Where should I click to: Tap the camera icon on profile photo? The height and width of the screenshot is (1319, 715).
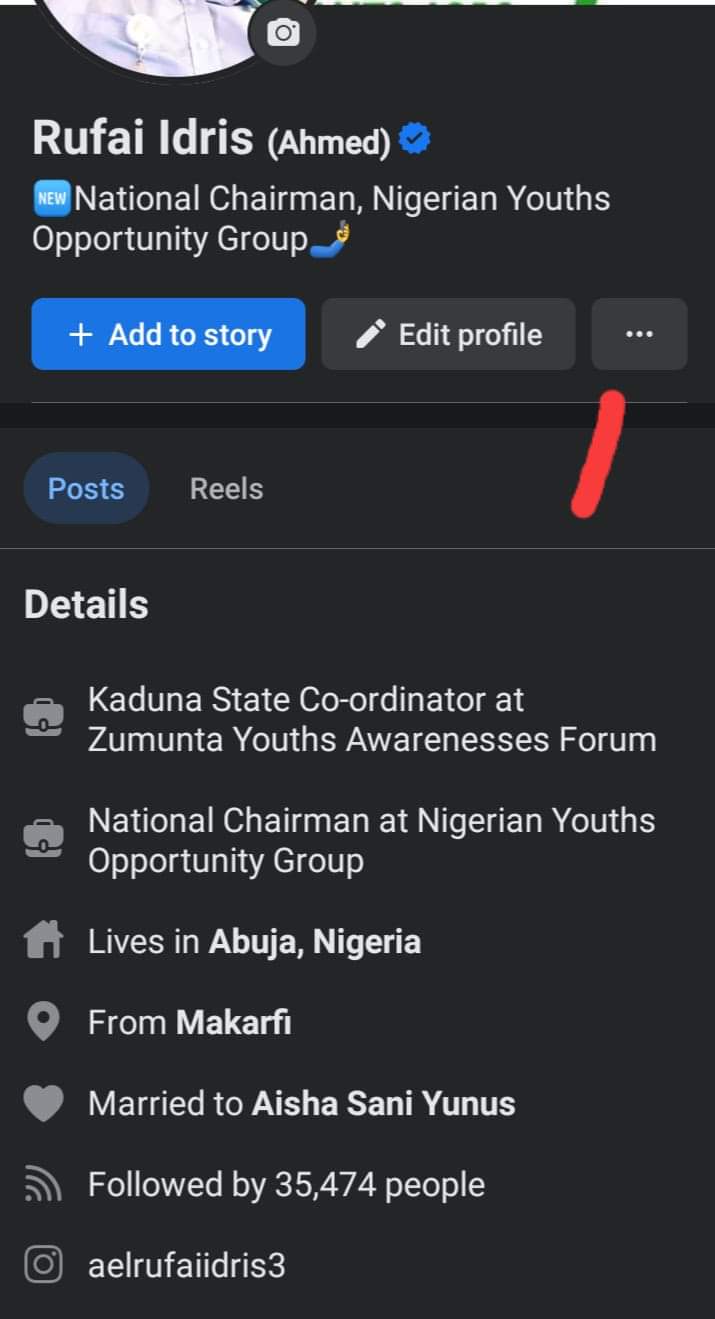point(283,34)
